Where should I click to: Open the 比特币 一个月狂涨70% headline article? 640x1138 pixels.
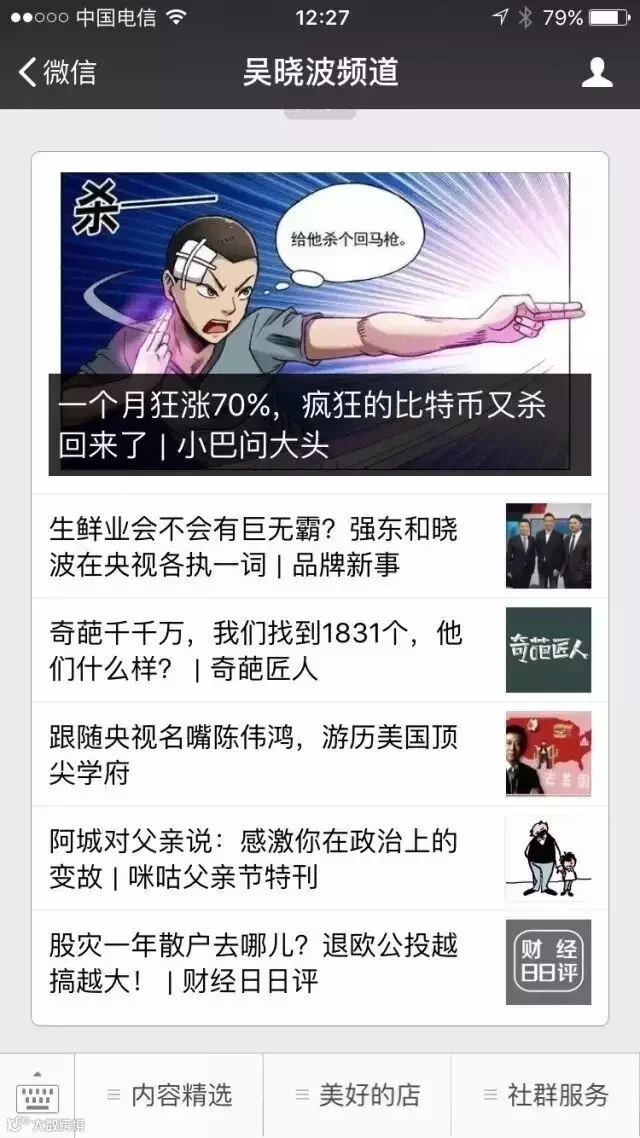319,324
